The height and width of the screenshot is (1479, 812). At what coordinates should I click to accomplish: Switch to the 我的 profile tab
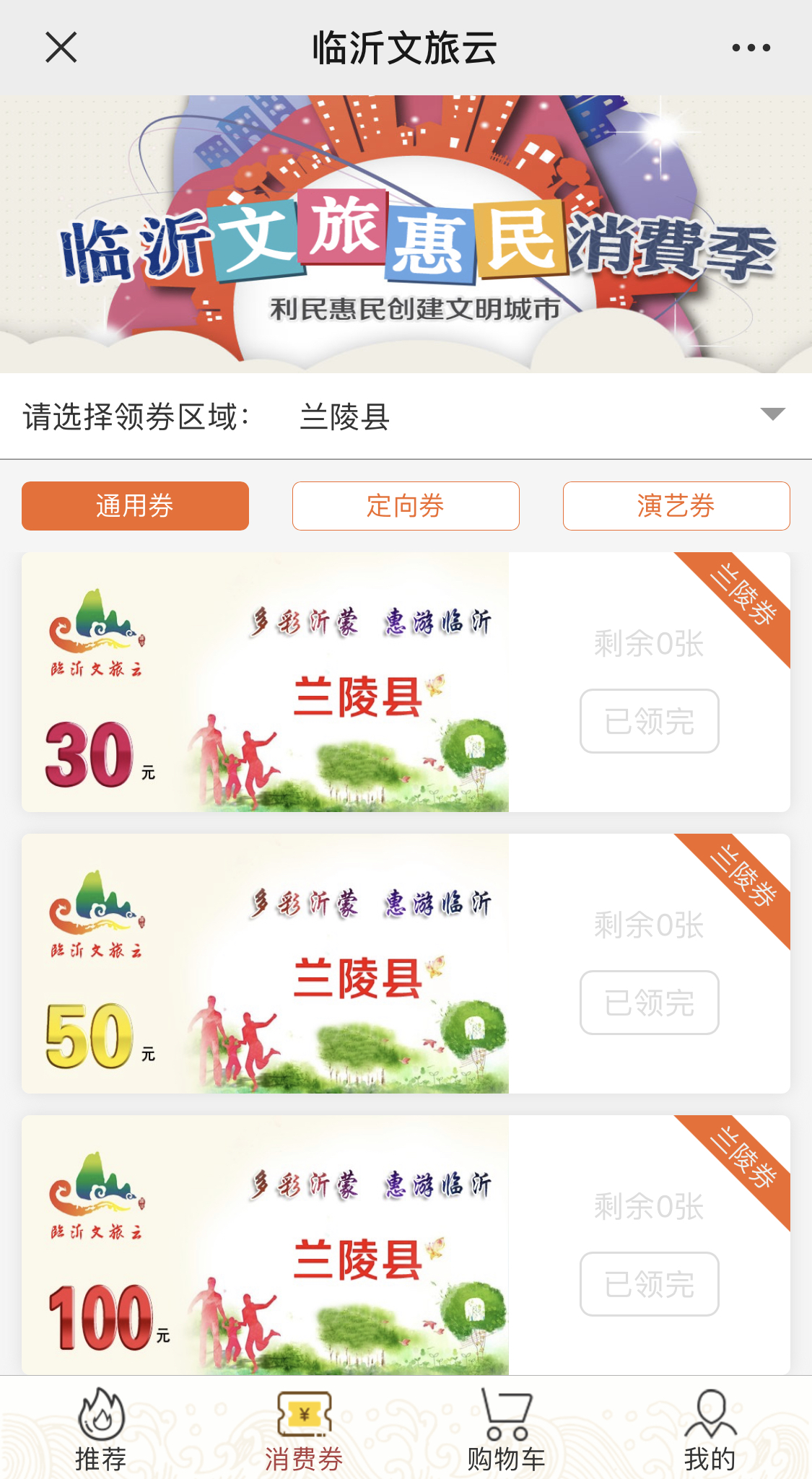click(x=710, y=1429)
